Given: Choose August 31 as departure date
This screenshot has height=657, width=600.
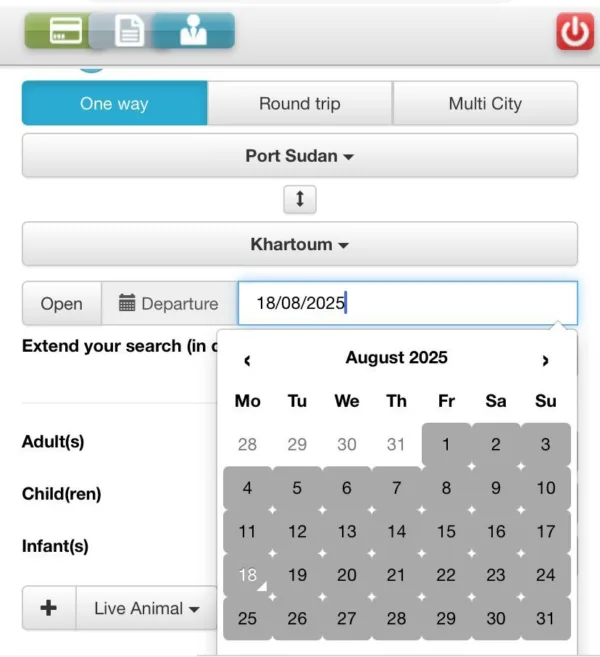Looking at the screenshot, I should click(x=545, y=619).
